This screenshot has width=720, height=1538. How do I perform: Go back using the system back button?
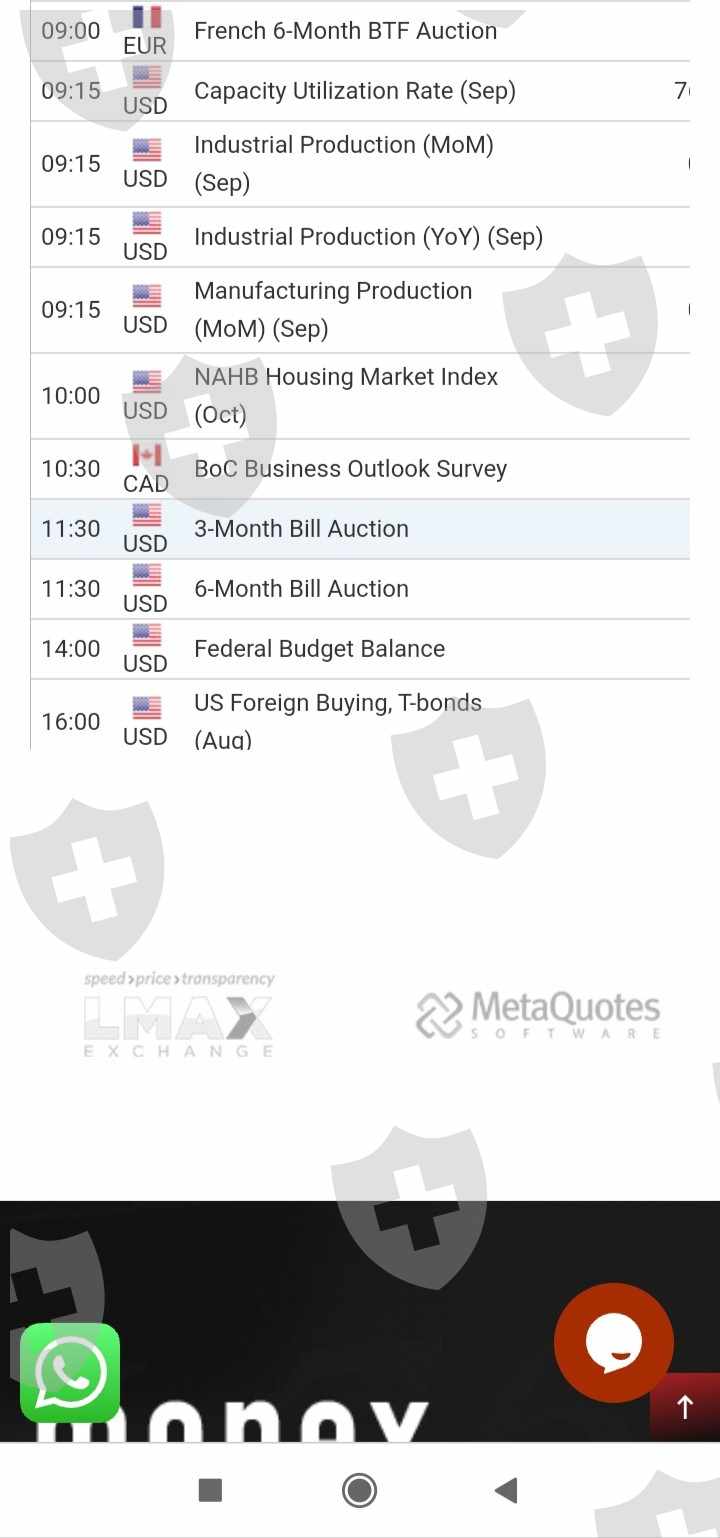pyautogui.click(x=506, y=1491)
